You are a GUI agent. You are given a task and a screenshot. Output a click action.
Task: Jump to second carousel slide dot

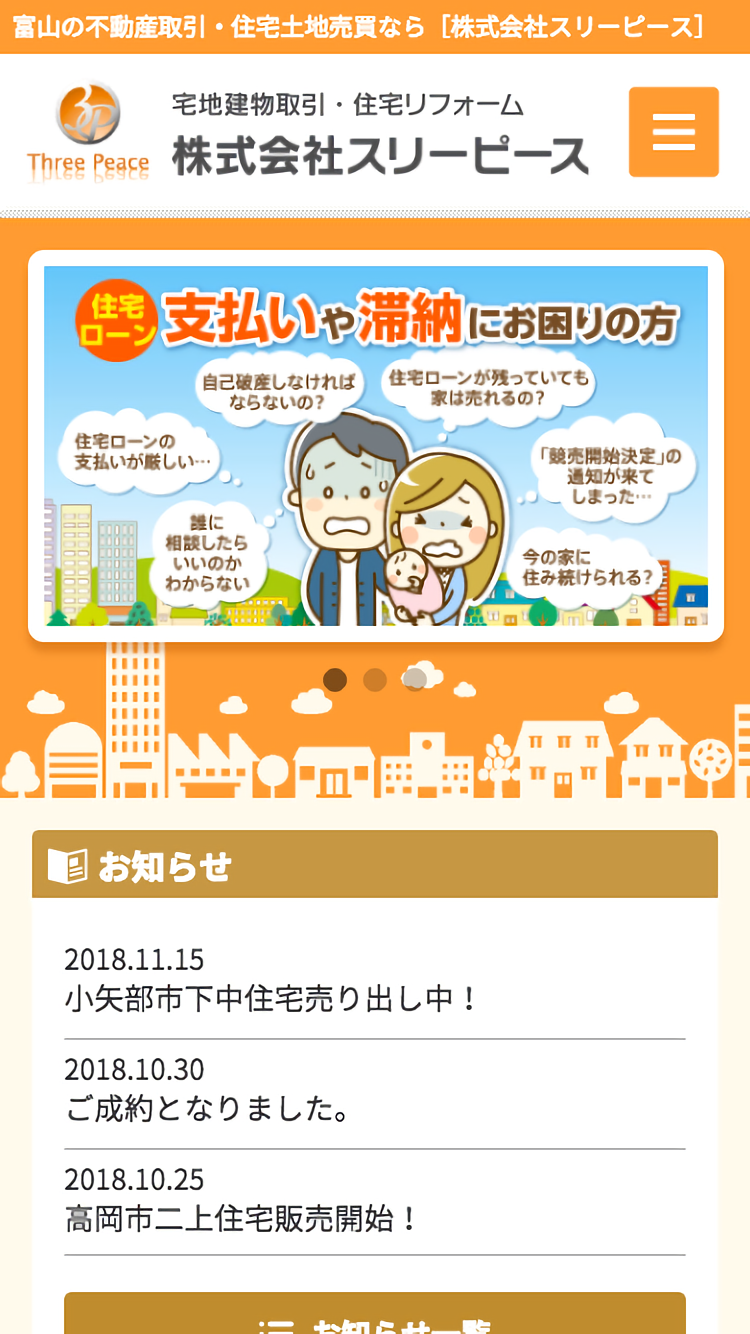point(375,680)
